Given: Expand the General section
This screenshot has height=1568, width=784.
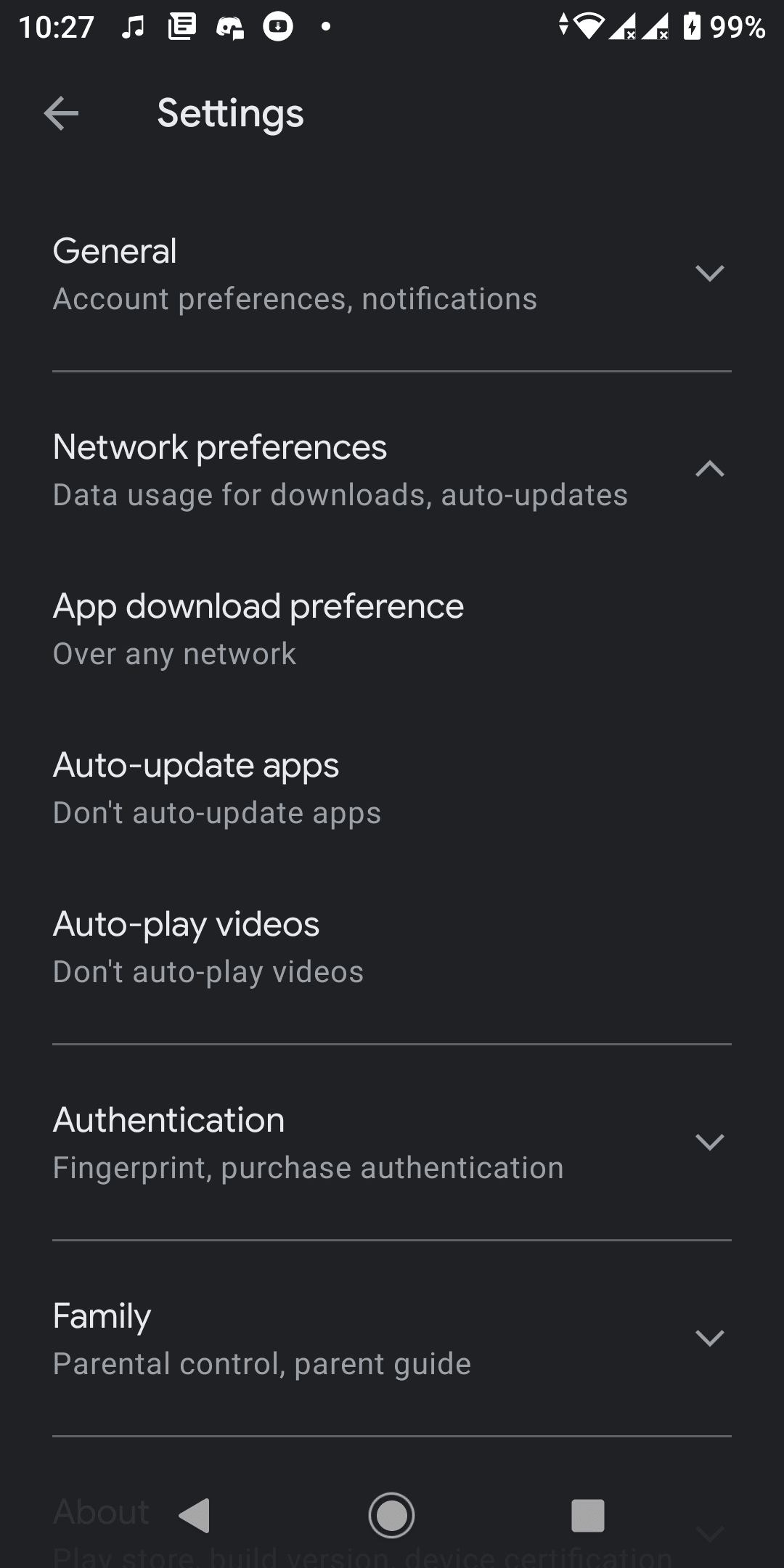Looking at the screenshot, I should click(x=392, y=274).
